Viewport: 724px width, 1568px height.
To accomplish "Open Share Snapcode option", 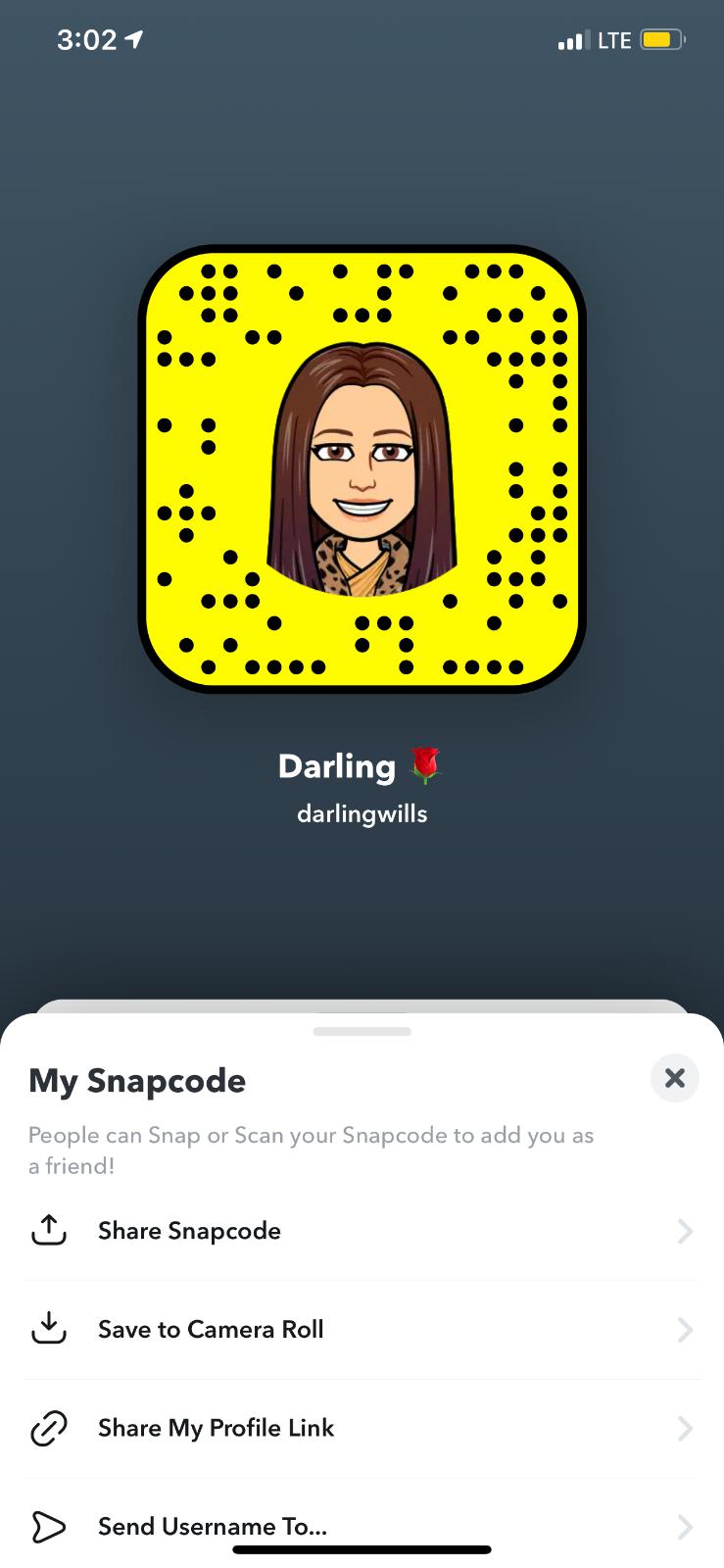I will (x=189, y=1231).
